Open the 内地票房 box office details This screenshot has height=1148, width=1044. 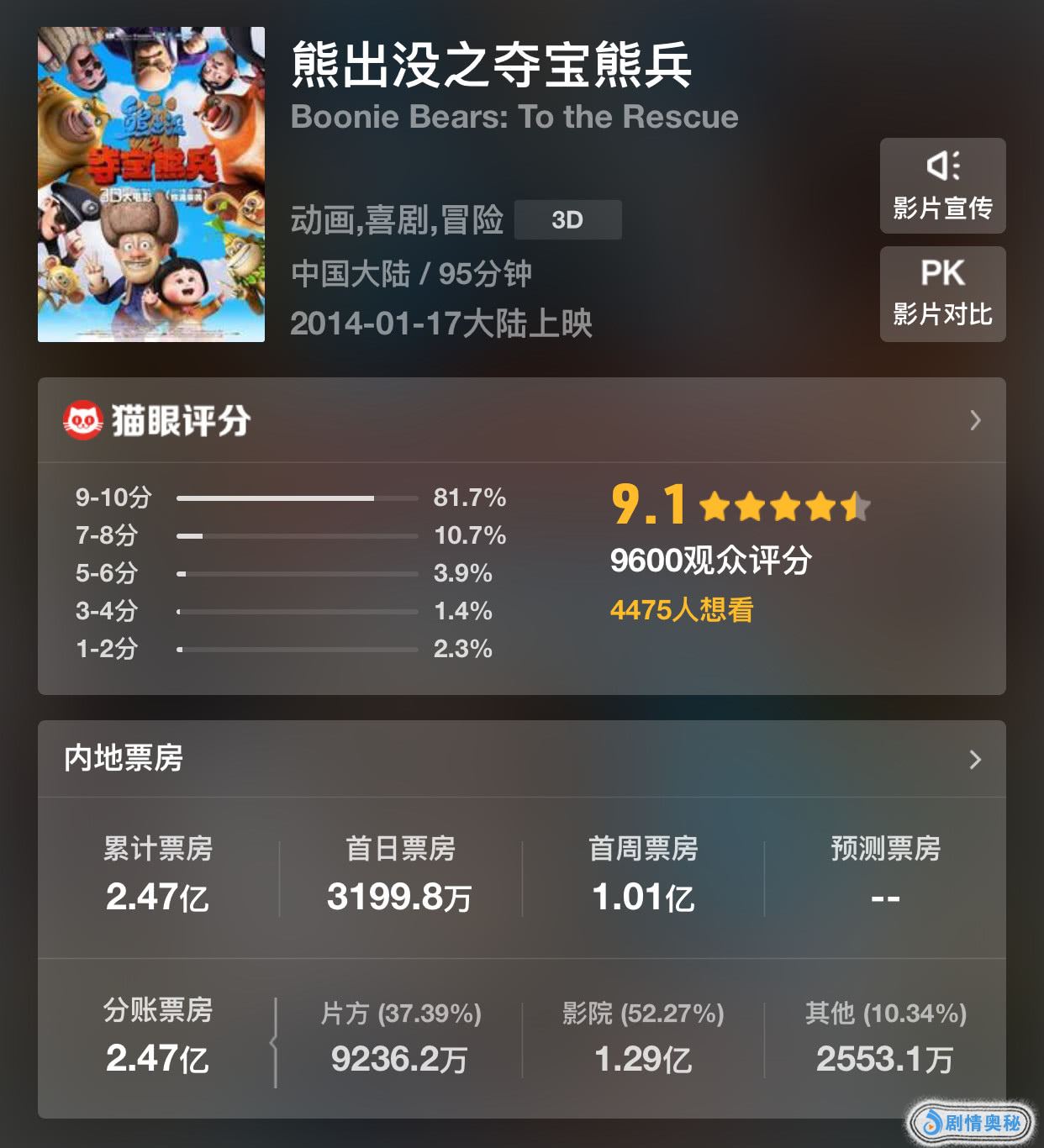[x=974, y=760]
